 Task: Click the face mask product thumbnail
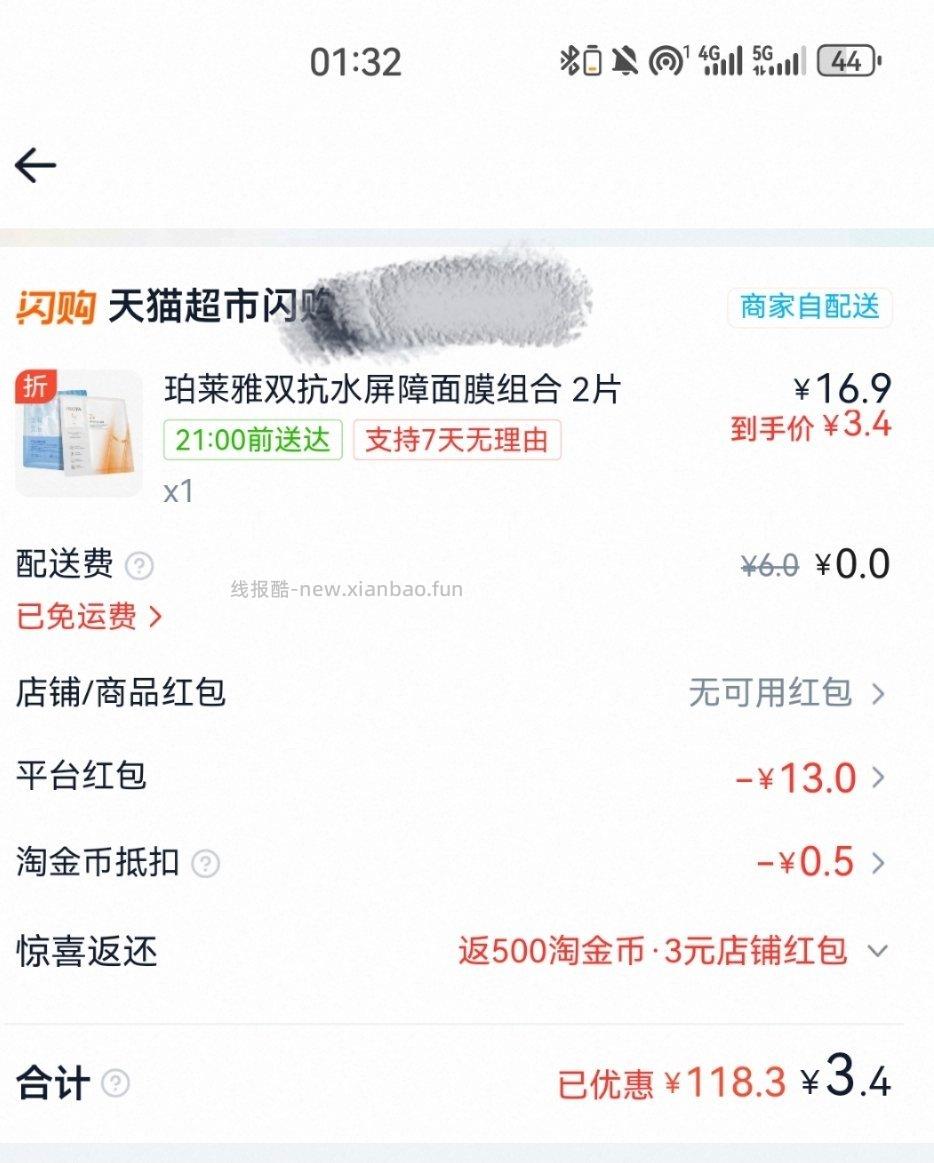pyautogui.click(x=78, y=430)
